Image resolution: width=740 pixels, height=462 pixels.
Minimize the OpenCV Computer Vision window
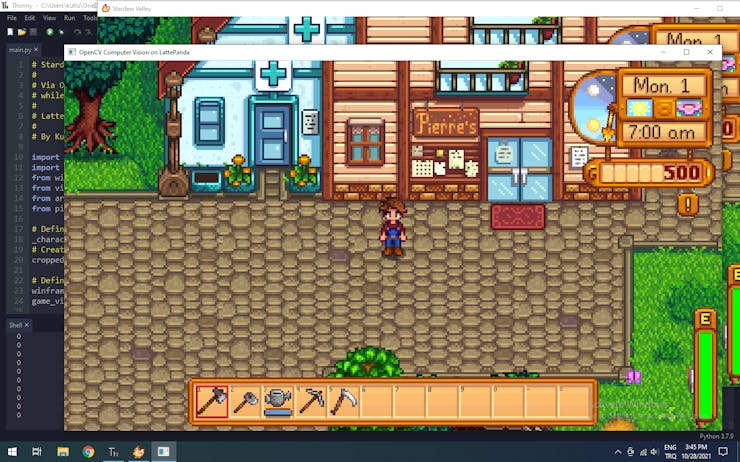coord(662,52)
